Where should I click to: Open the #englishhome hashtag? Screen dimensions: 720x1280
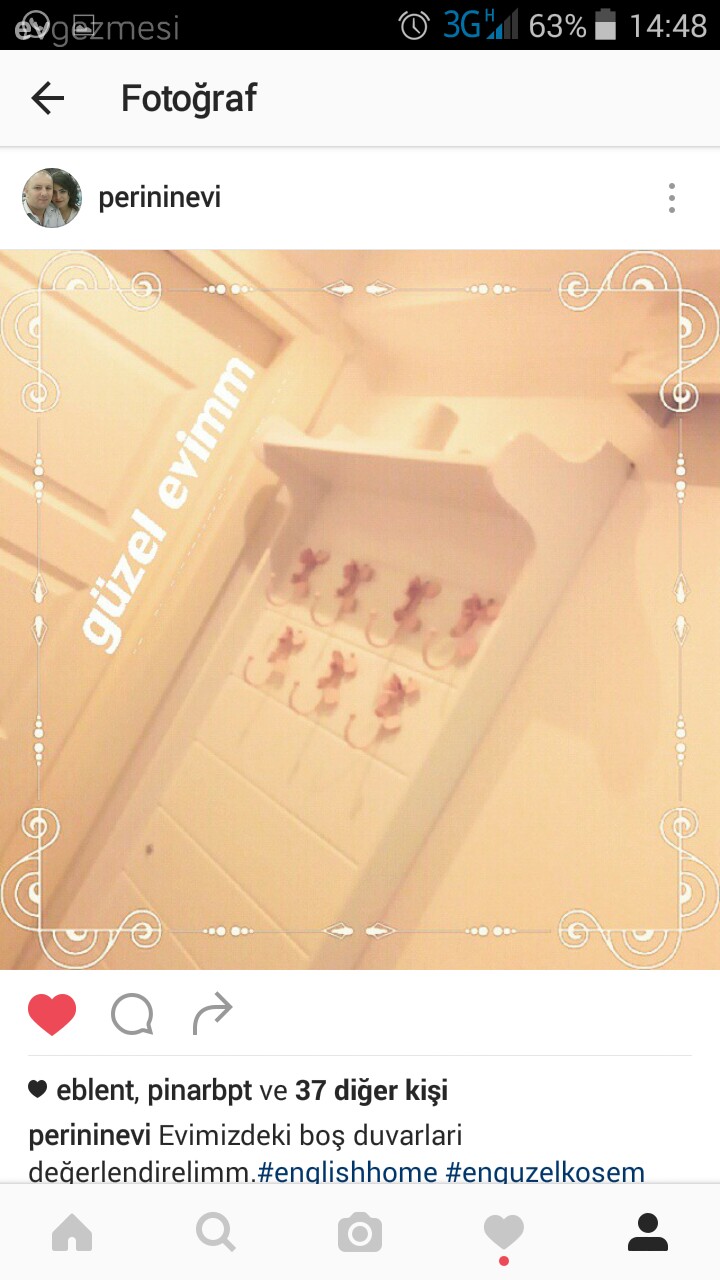pos(347,1171)
